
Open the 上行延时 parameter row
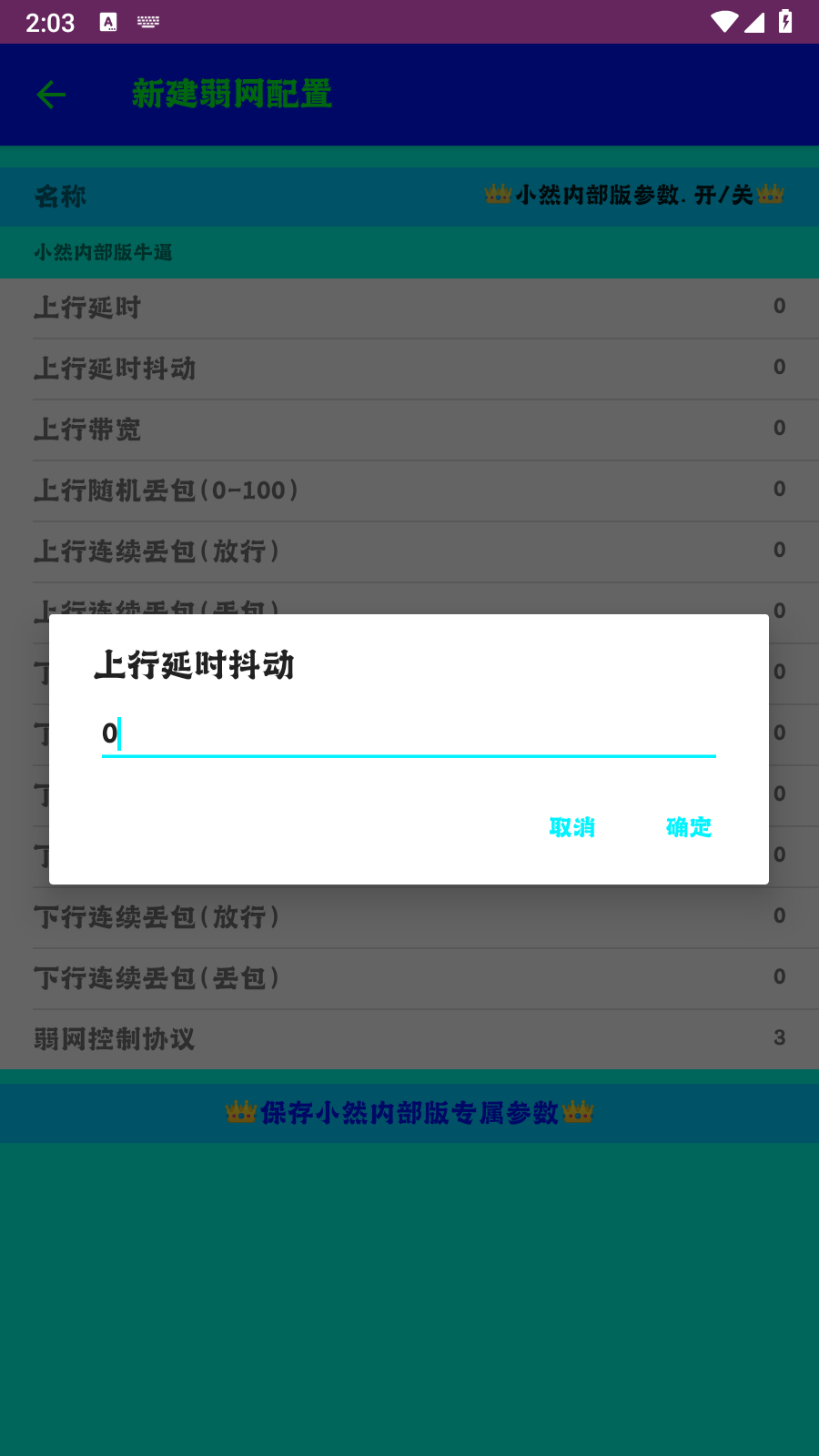click(409, 308)
